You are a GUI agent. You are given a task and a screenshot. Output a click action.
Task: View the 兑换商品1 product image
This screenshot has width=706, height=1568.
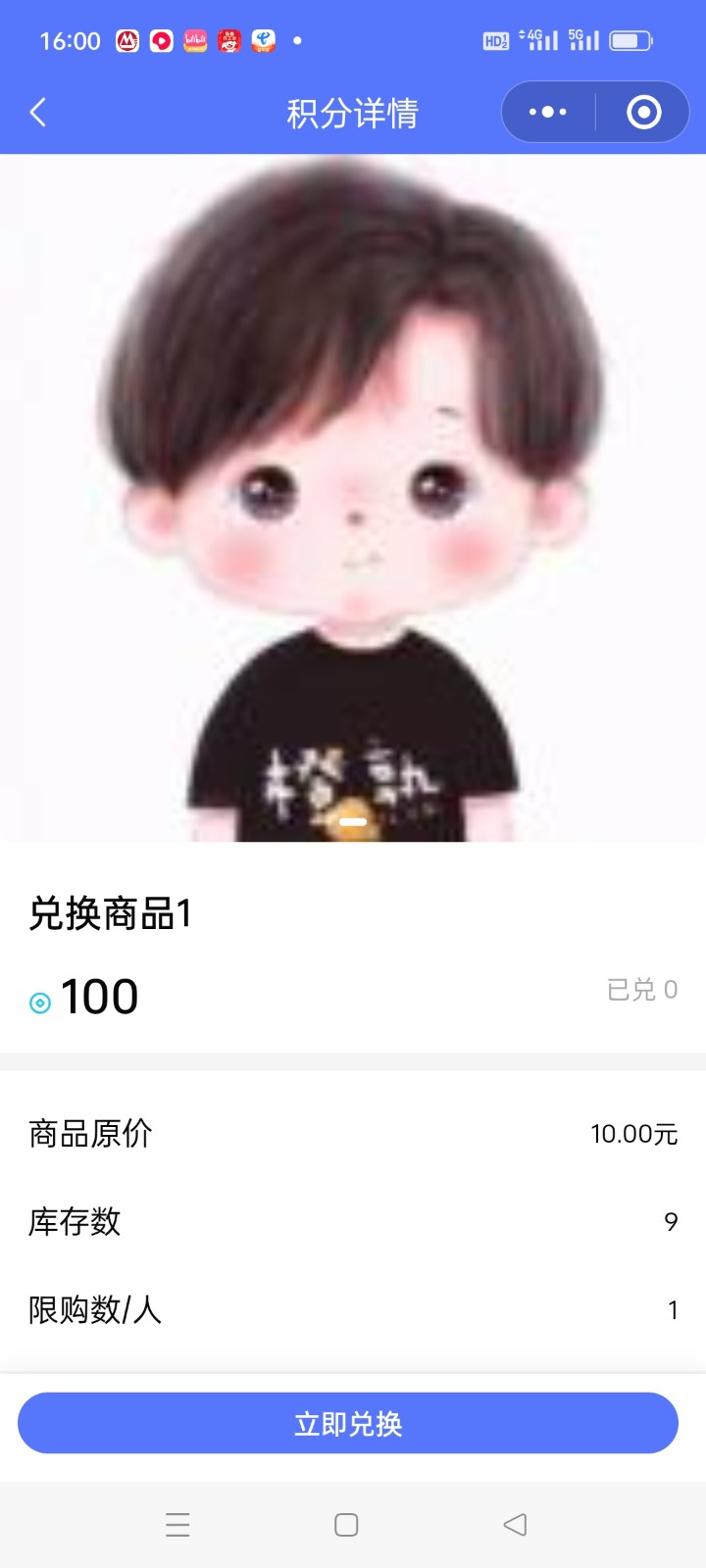point(353,498)
